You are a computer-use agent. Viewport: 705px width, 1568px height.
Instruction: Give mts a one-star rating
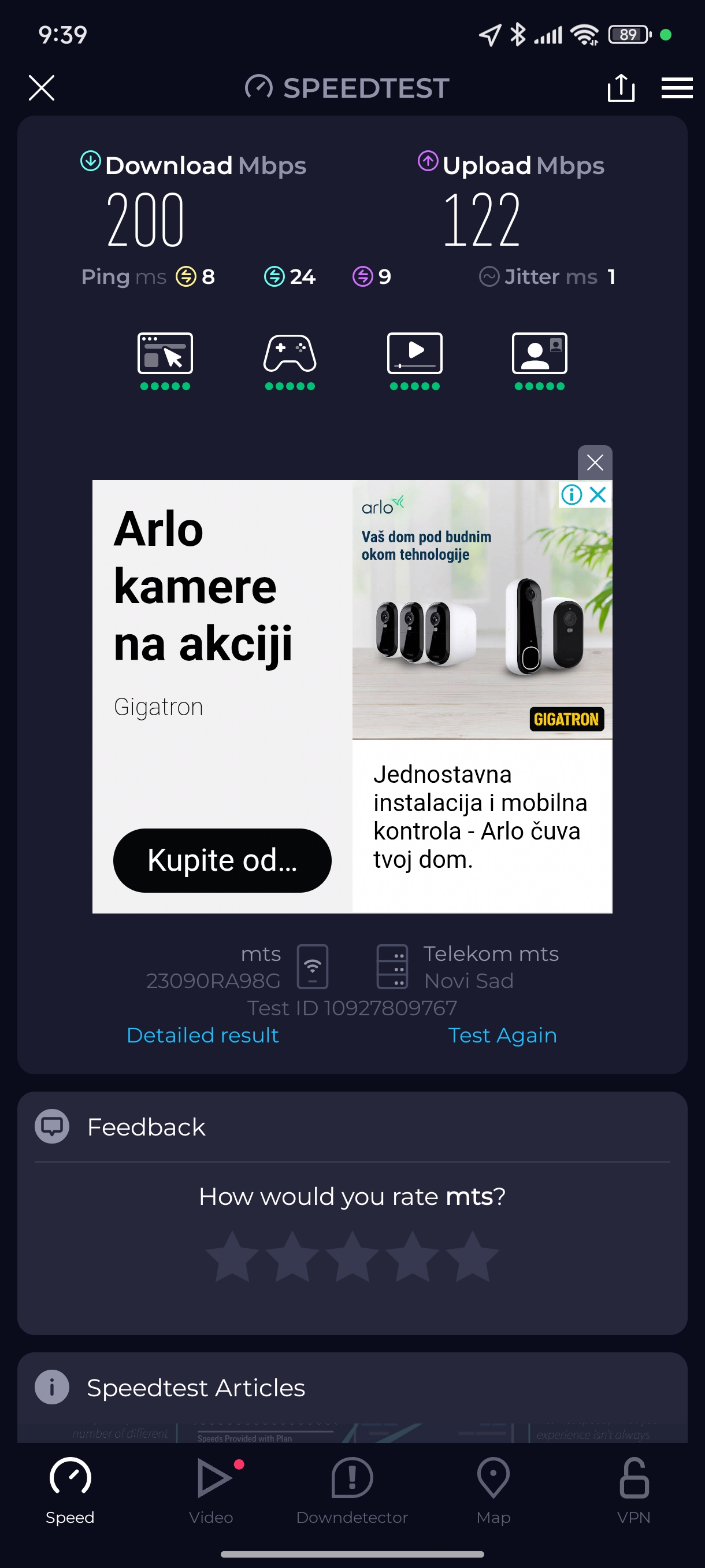point(232,1256)
